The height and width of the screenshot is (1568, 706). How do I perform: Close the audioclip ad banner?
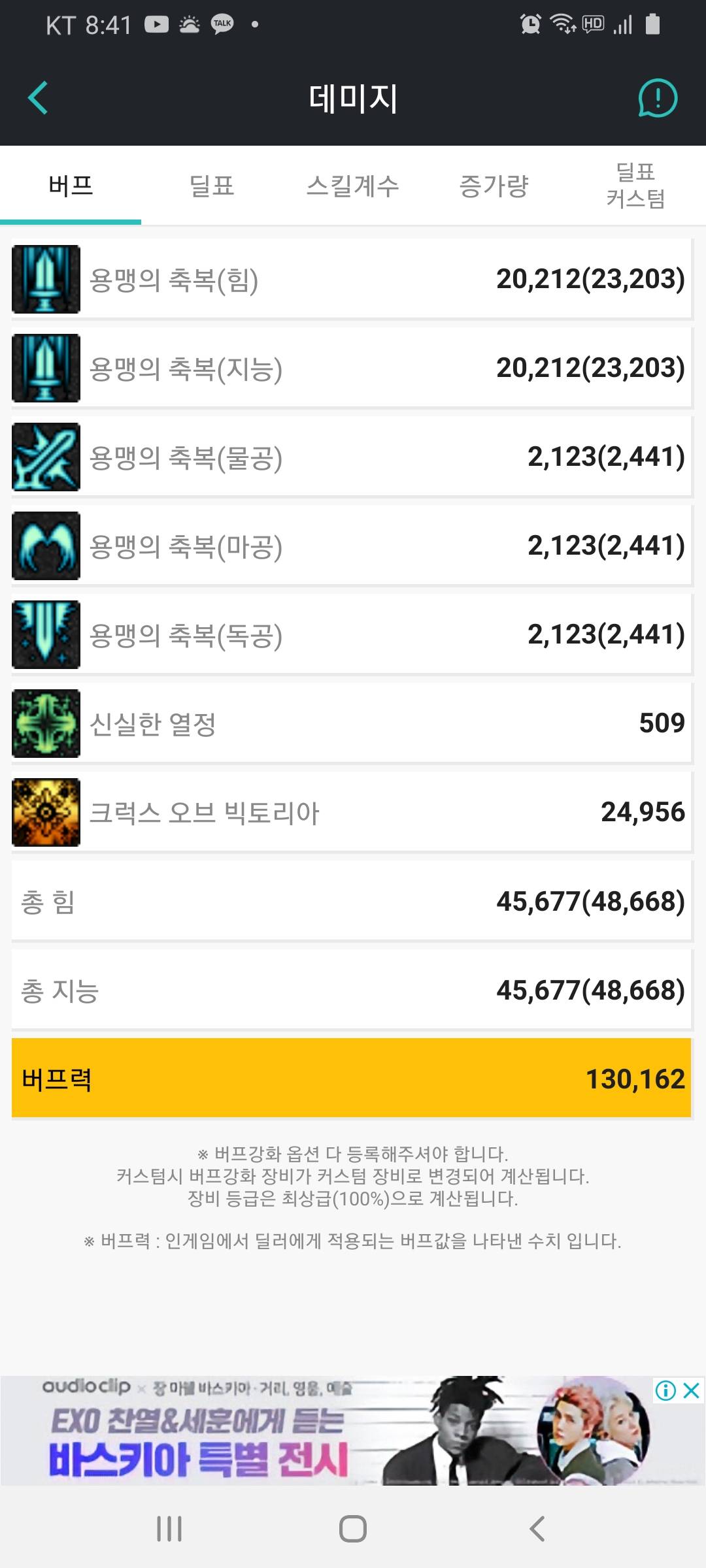coord(692,1390)
